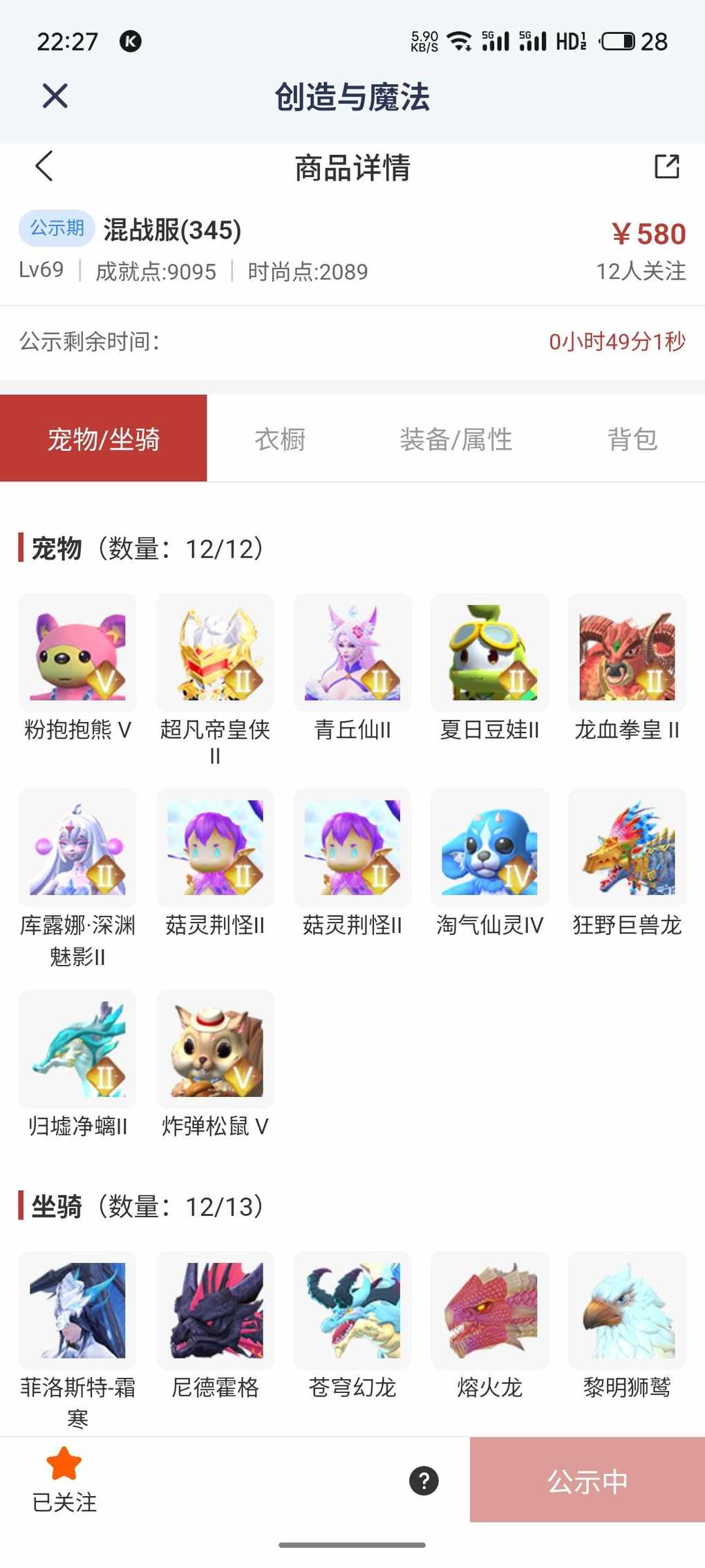View mount 尼德霍格
This screenshot has width=705, height=1568.
215,1311
